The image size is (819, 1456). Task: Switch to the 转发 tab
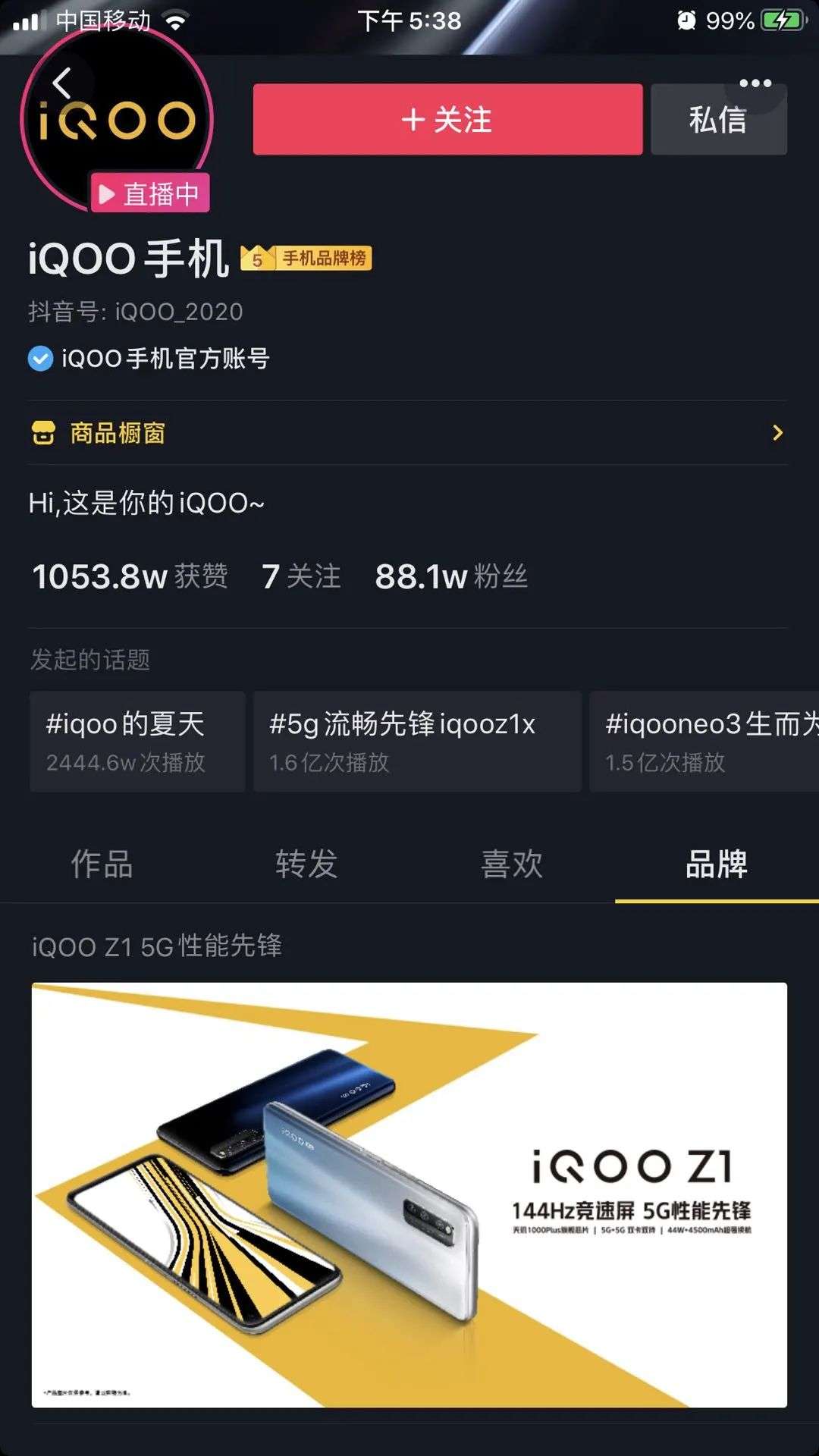pos(306,864)
